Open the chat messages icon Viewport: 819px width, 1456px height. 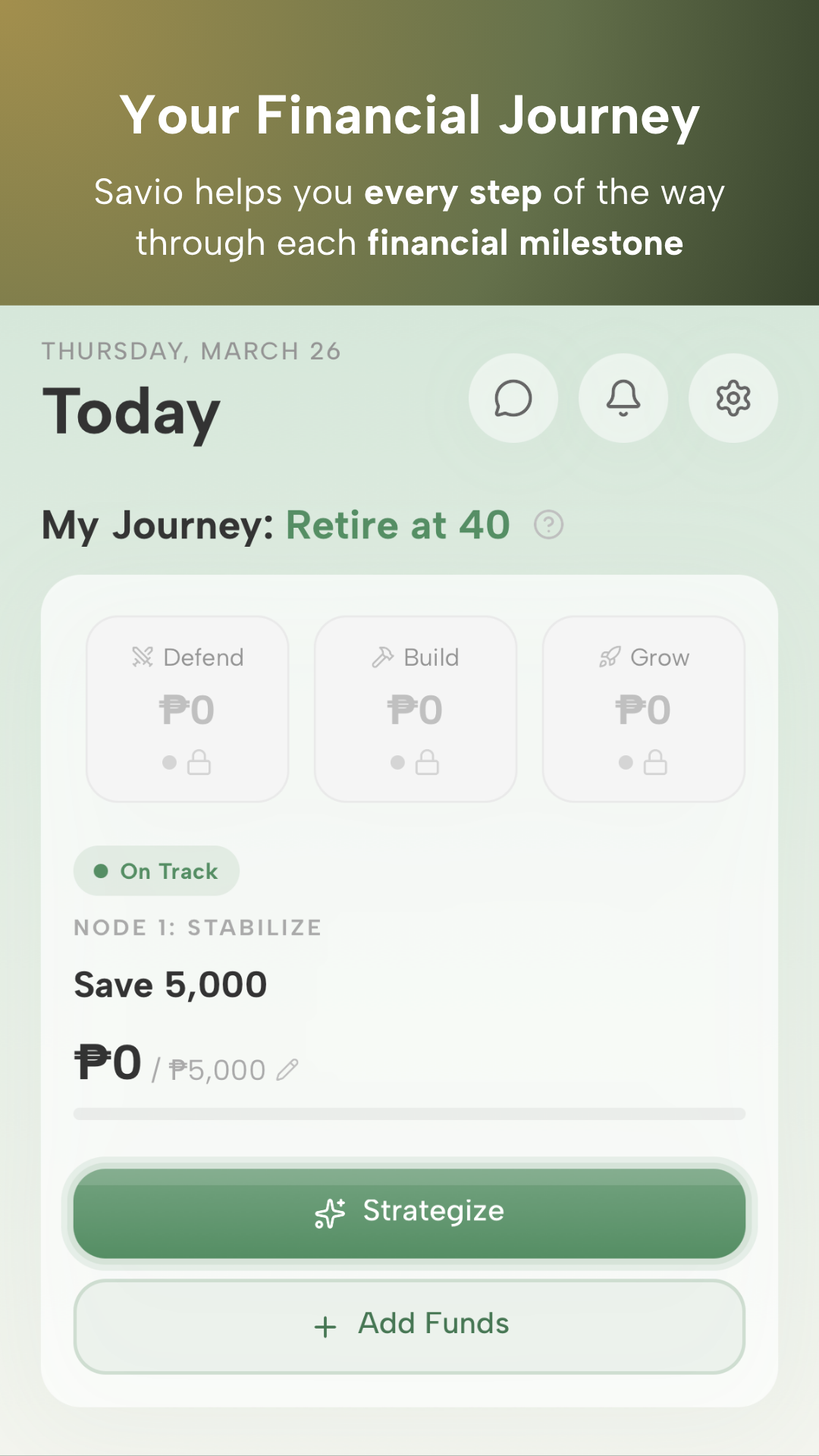coord(513,398)
